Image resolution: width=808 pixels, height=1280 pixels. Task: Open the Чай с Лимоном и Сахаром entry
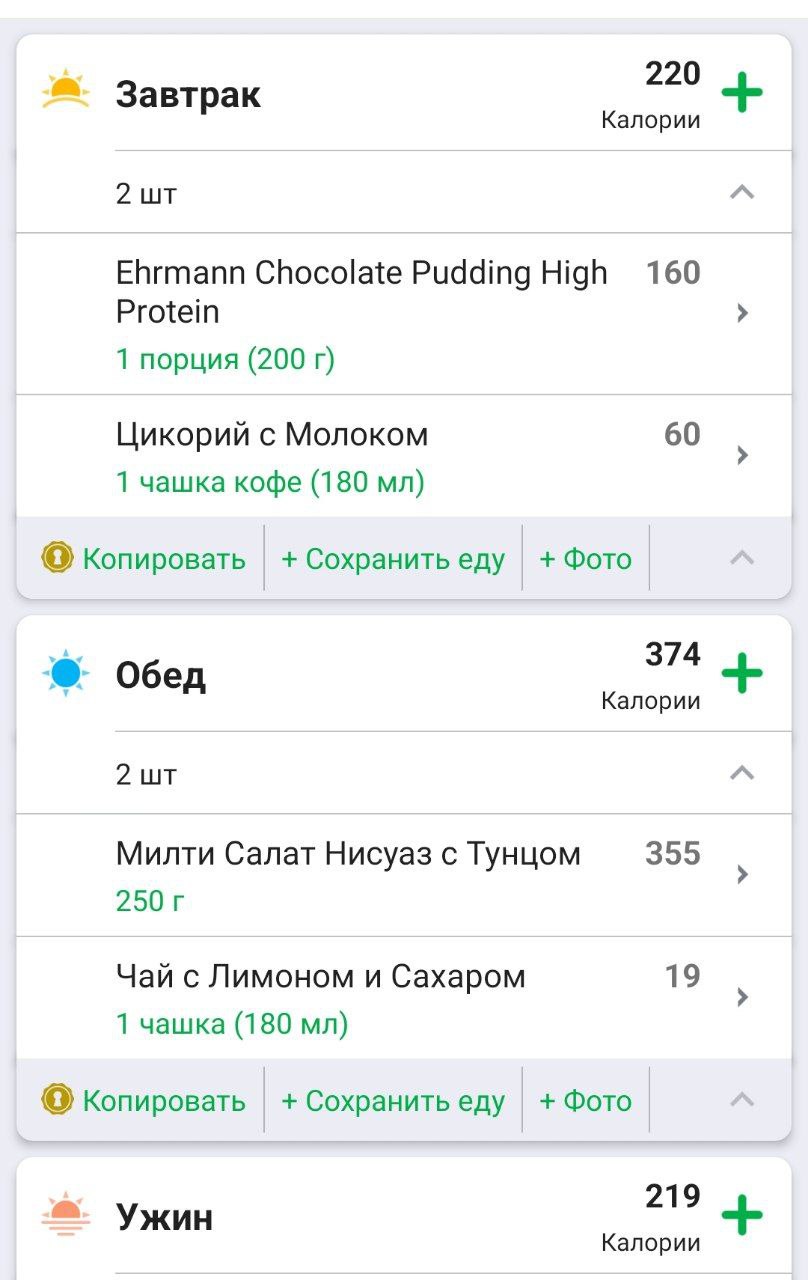pyautogui.click(x=400, y=998)
